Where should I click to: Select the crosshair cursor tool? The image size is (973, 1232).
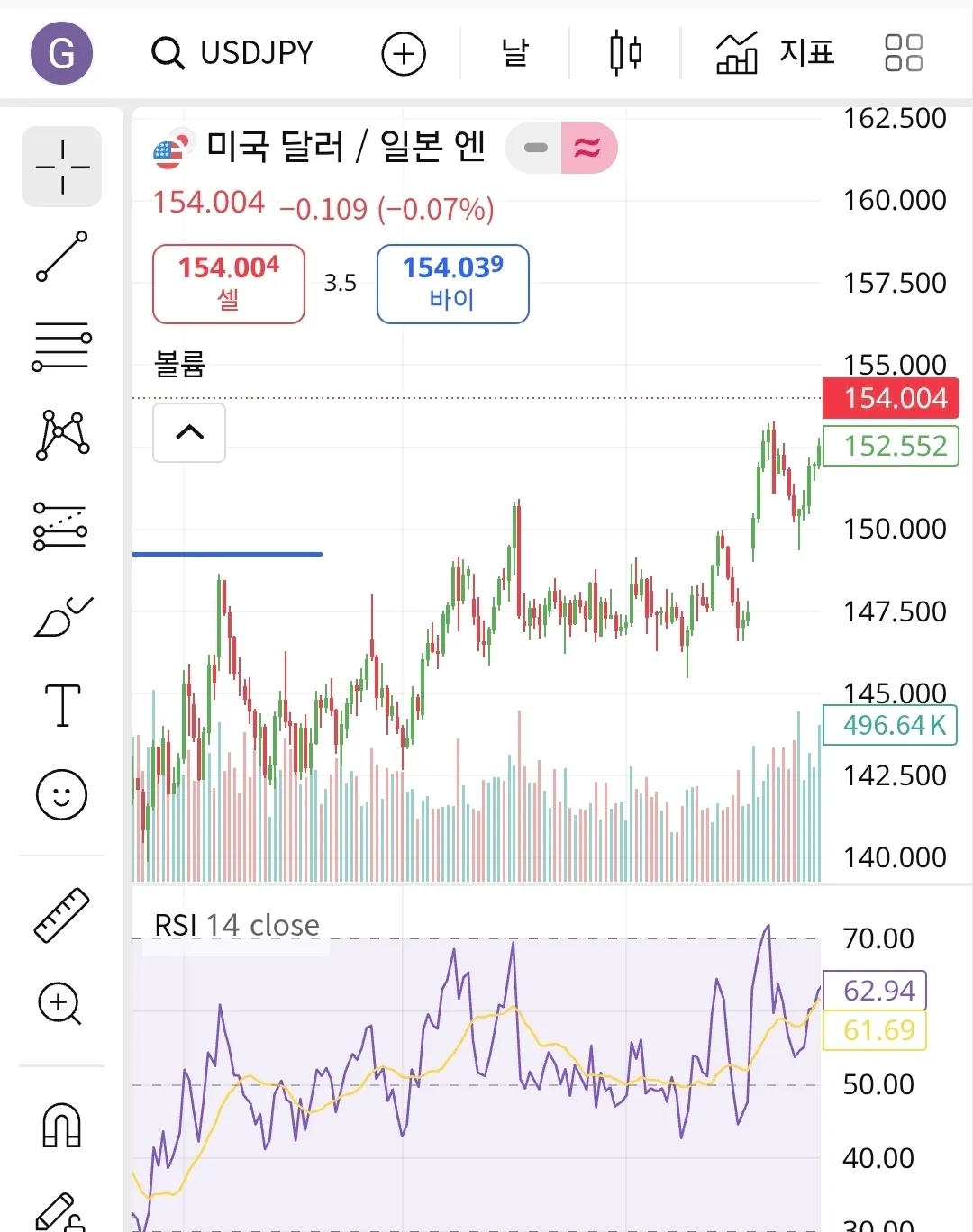tap(61, 168)
